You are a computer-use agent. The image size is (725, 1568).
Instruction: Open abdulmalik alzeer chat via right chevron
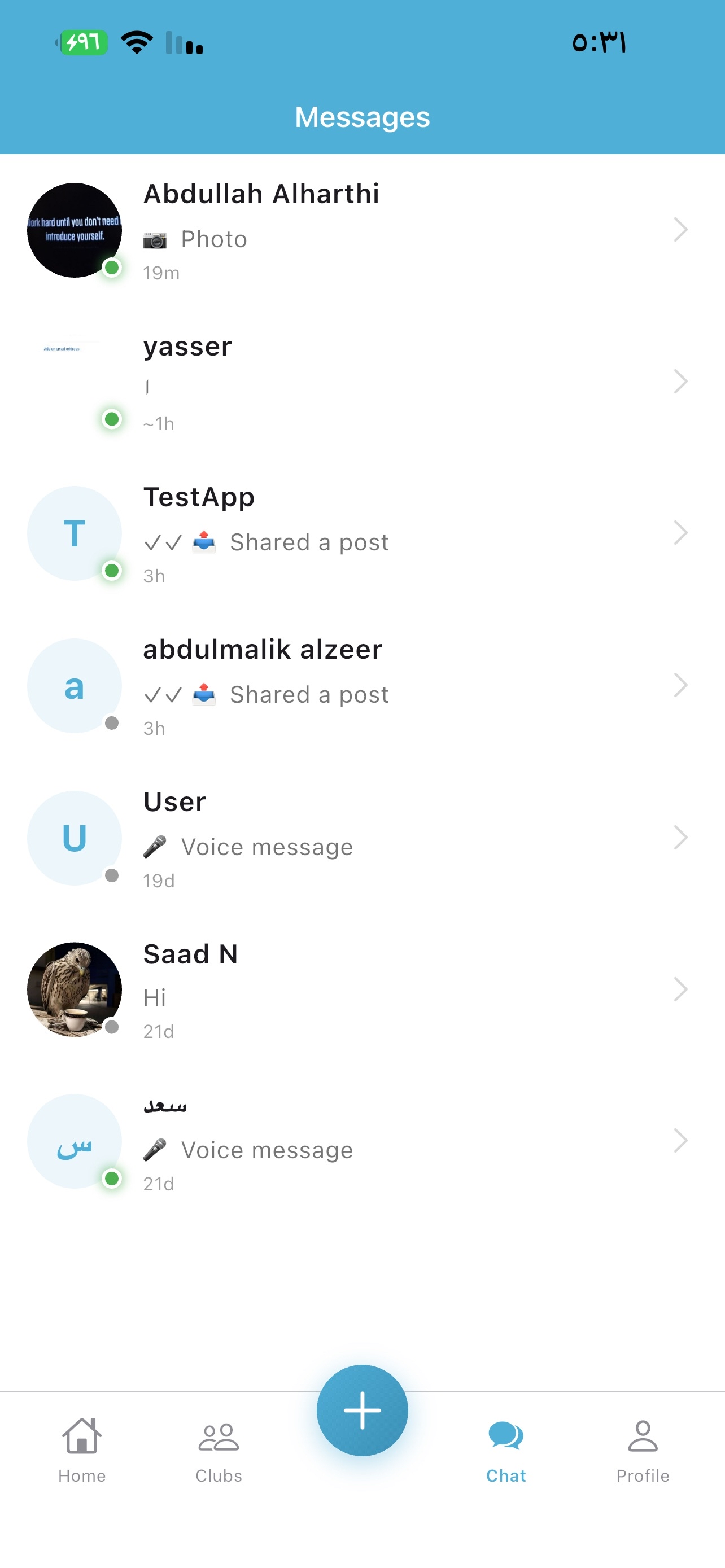pyautogui.click(x=682, y=685)
